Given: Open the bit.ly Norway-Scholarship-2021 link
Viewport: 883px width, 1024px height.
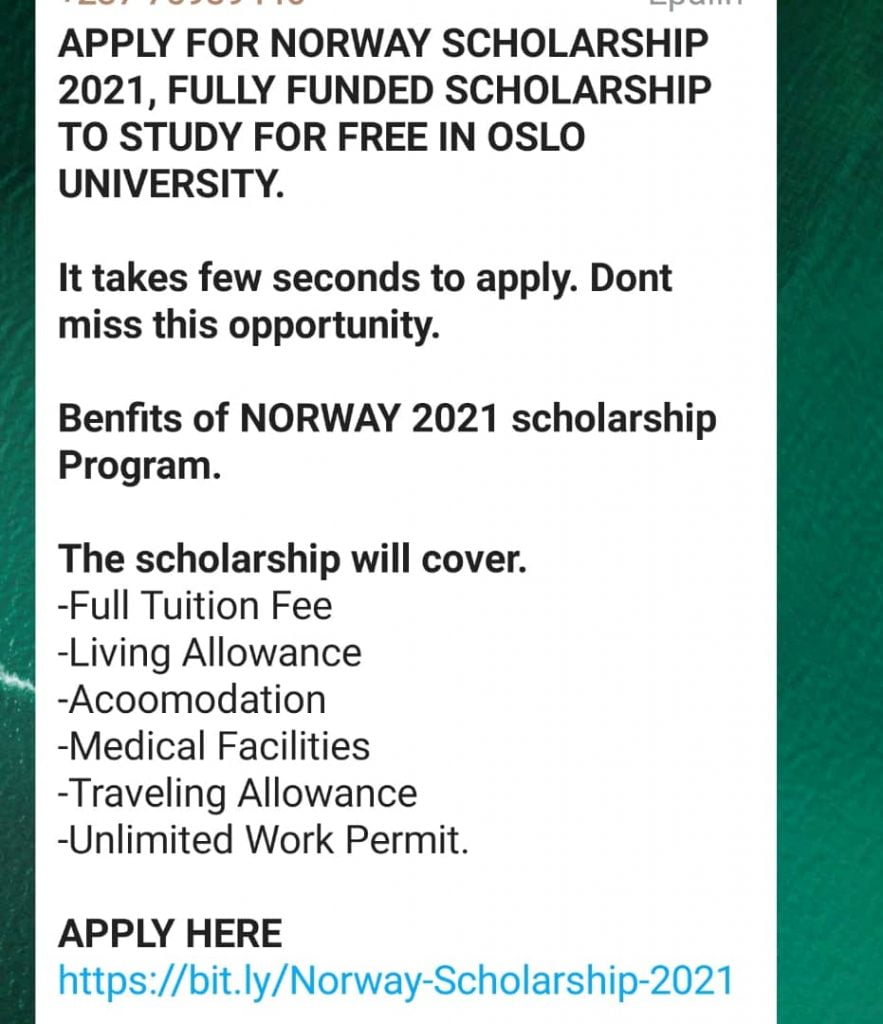Looking at the screenshot, I should coord(395,981).
